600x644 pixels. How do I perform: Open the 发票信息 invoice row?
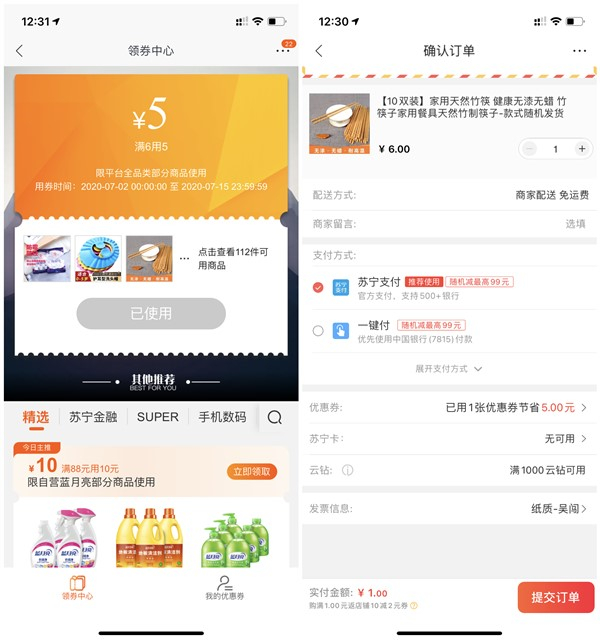[x=448, y=509]
